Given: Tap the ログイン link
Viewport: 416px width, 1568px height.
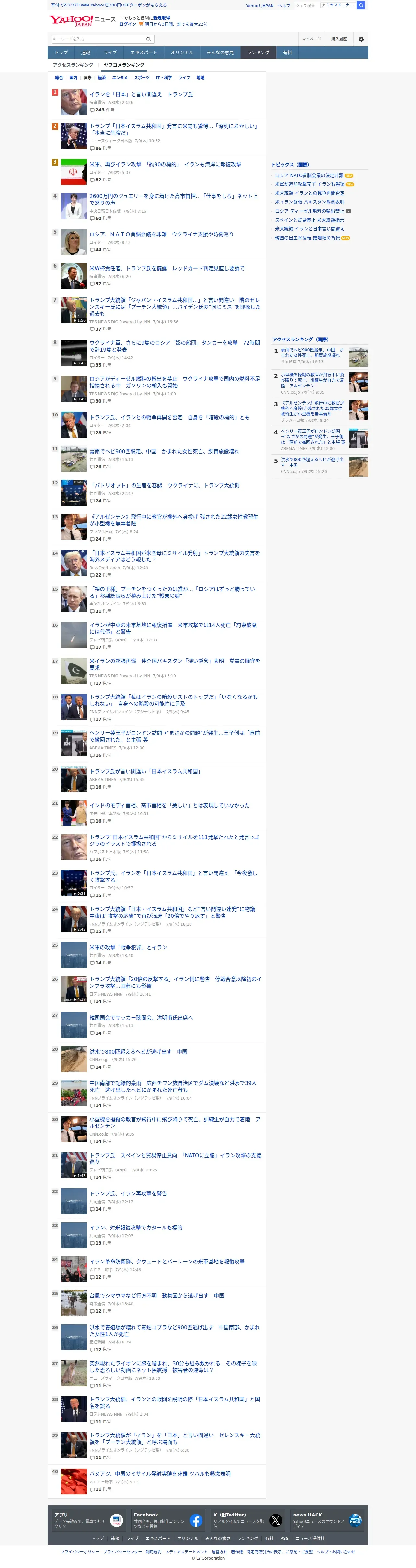Looking at the screenshot, I should [127, 24].
